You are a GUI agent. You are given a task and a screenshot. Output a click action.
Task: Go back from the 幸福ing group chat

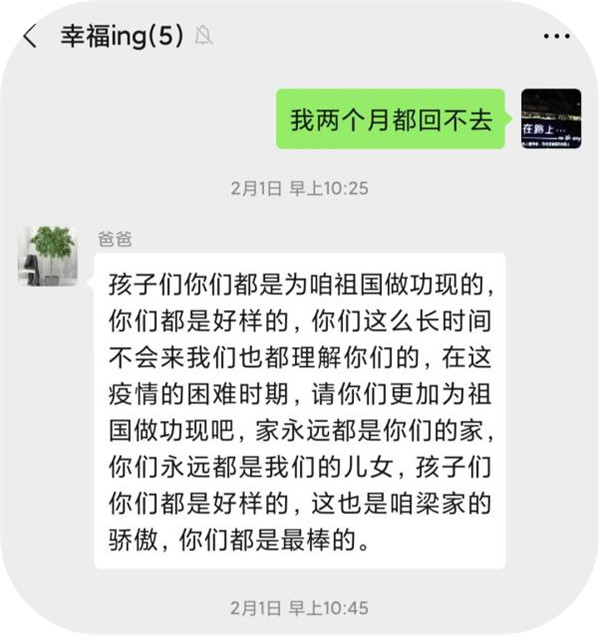[30, 37]
